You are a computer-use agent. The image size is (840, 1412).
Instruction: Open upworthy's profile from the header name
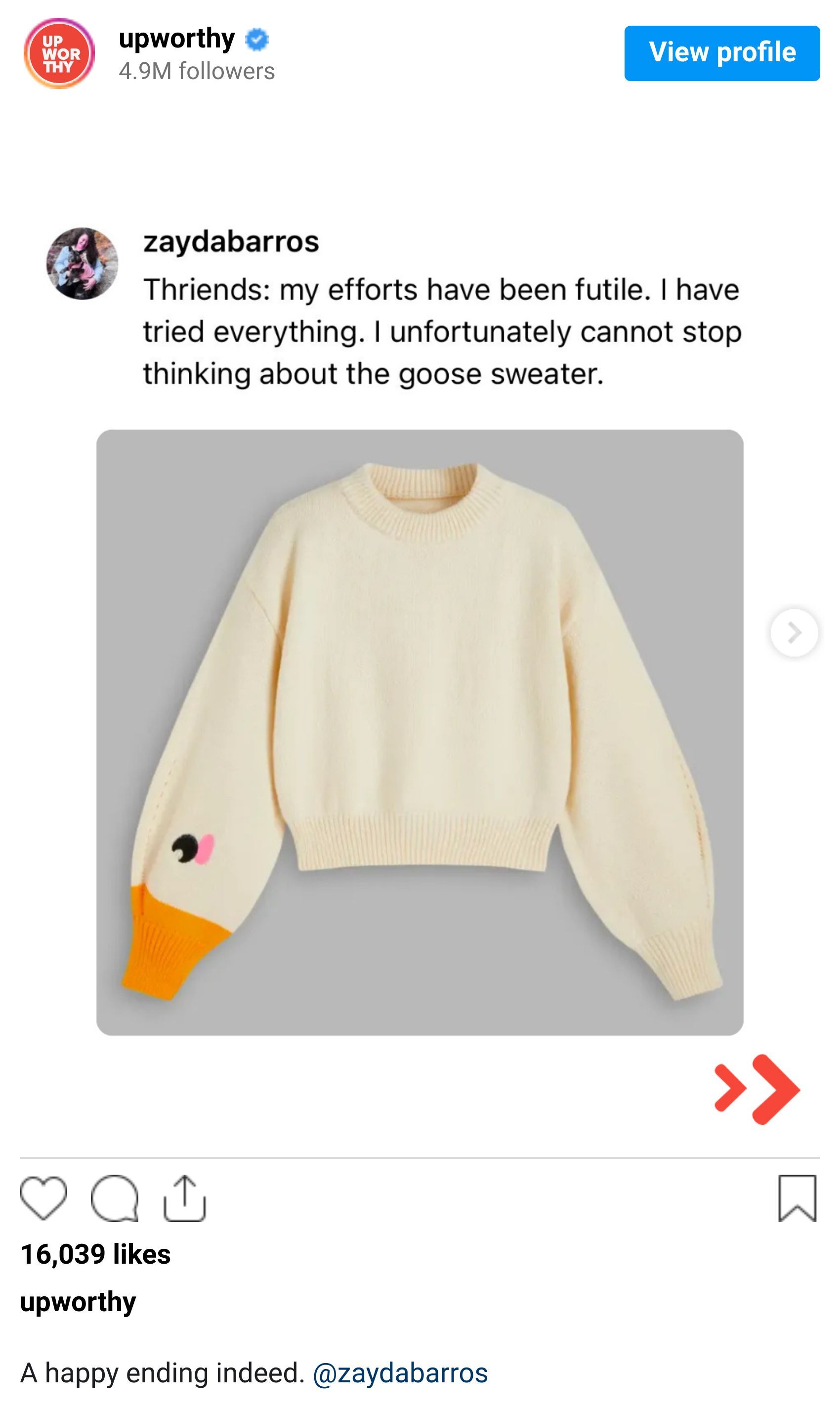tap(176, 39)
